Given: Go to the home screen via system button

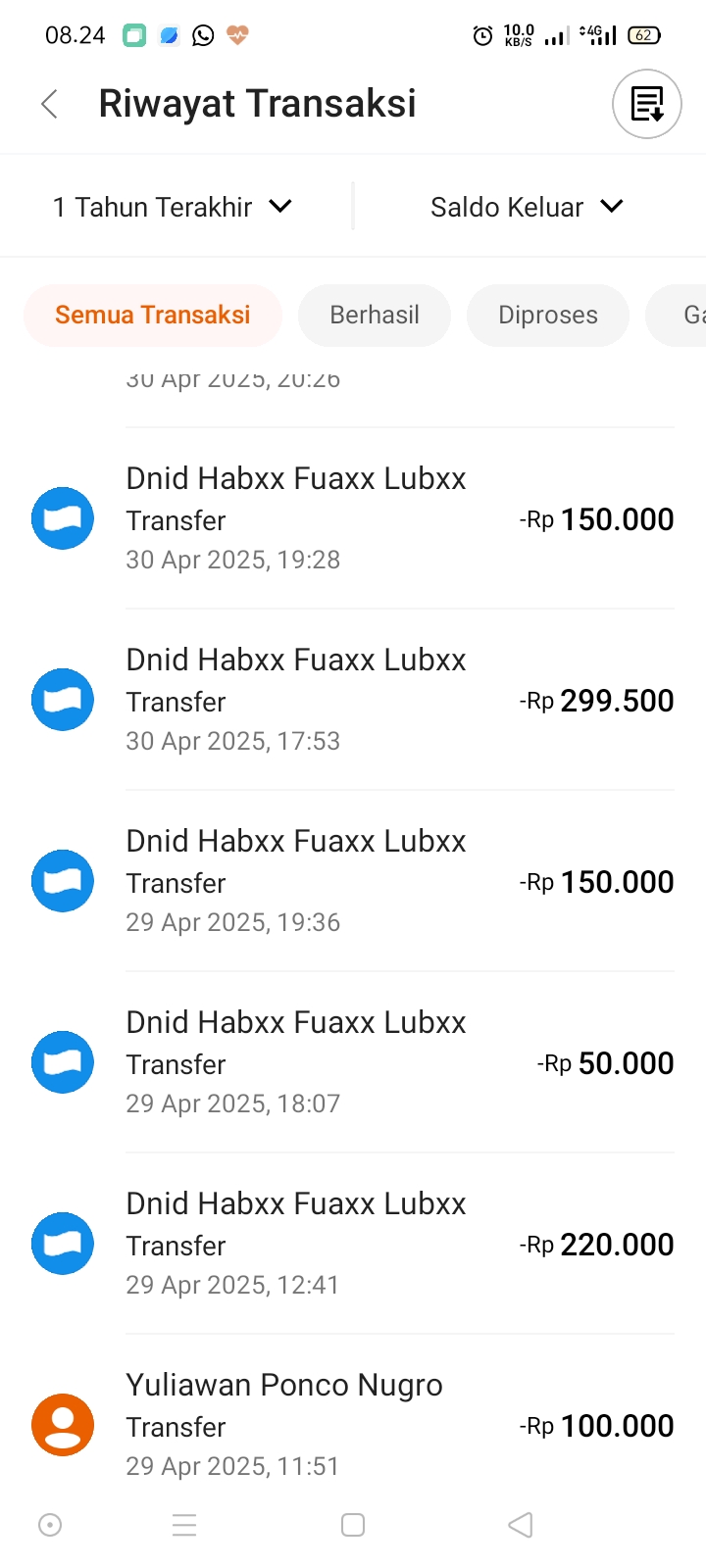Looking at the screenshot, I should (353, 1525).
